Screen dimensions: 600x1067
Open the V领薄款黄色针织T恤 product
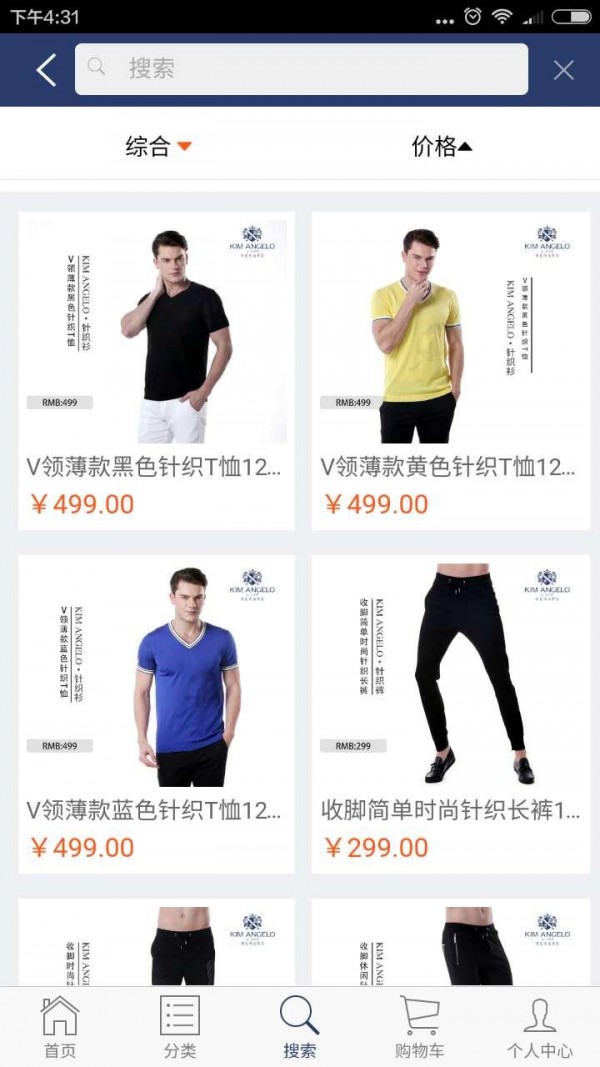(450, 370)
